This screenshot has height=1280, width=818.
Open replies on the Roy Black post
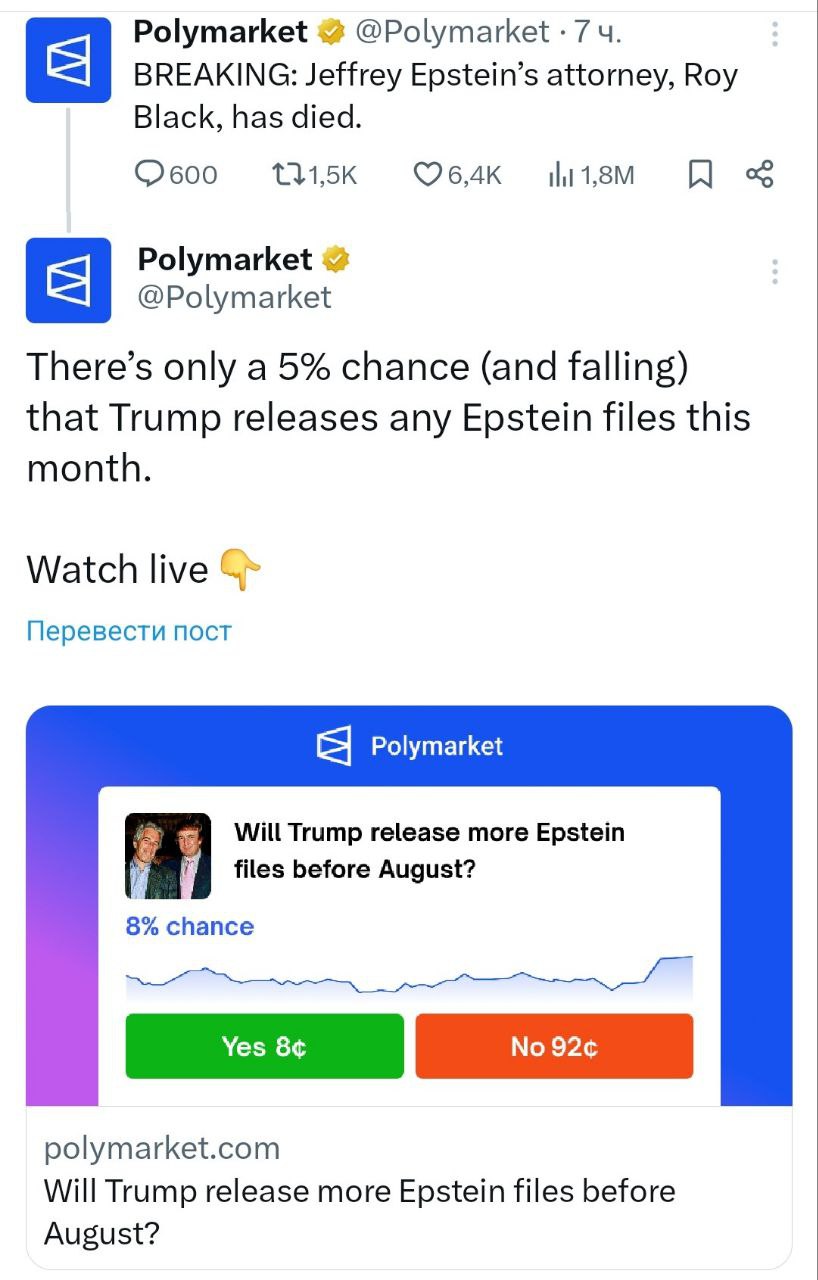(x=149, y=174)
